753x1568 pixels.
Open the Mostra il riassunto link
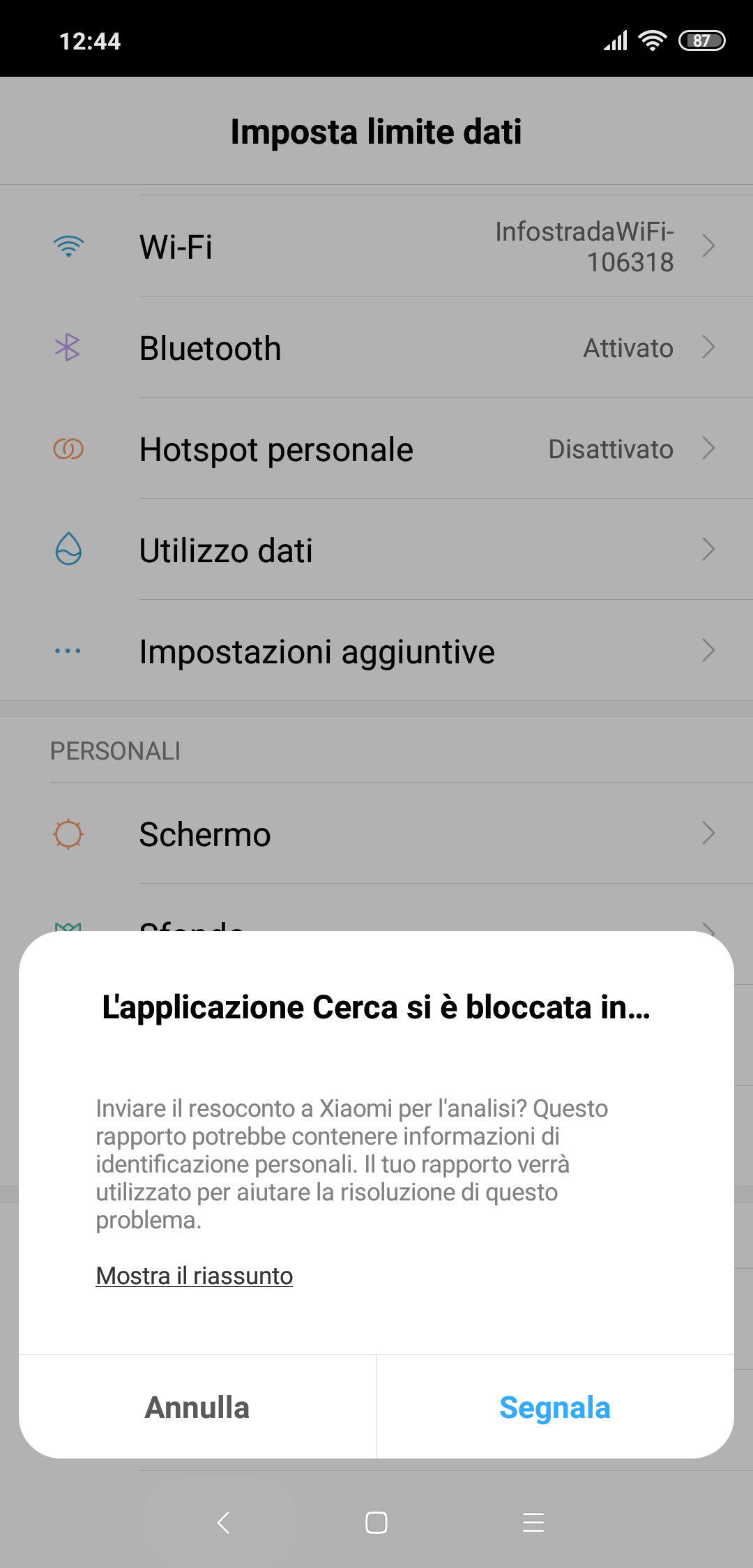point(195,1276)
